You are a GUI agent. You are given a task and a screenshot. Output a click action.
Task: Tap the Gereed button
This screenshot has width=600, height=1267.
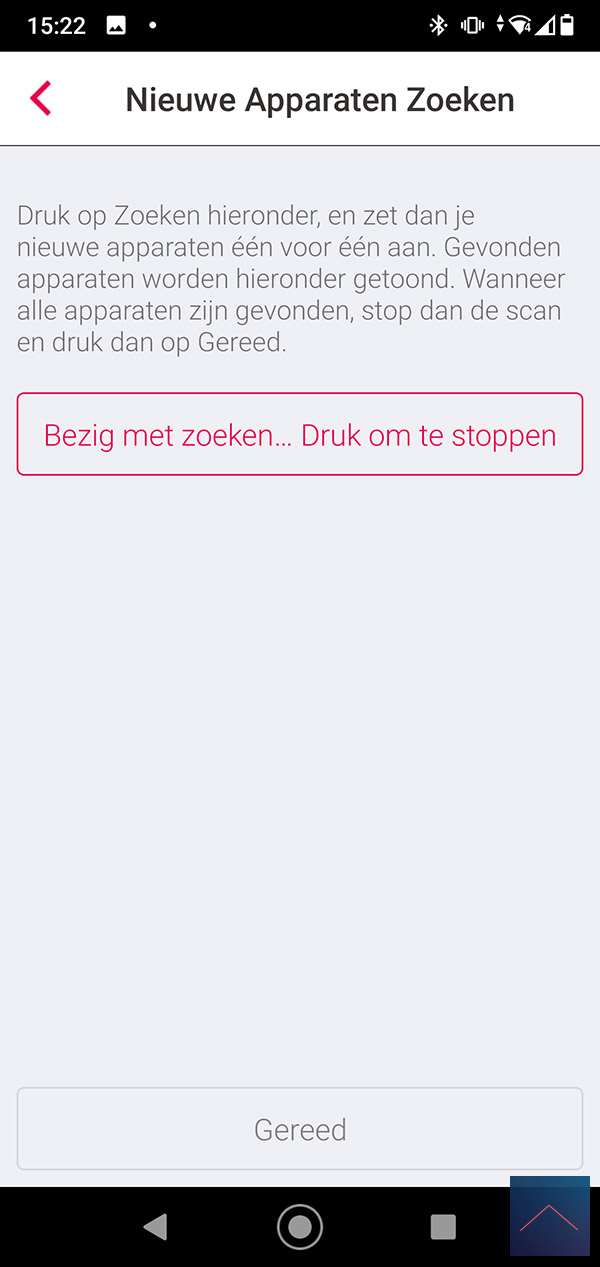[x=300, y=1129]
